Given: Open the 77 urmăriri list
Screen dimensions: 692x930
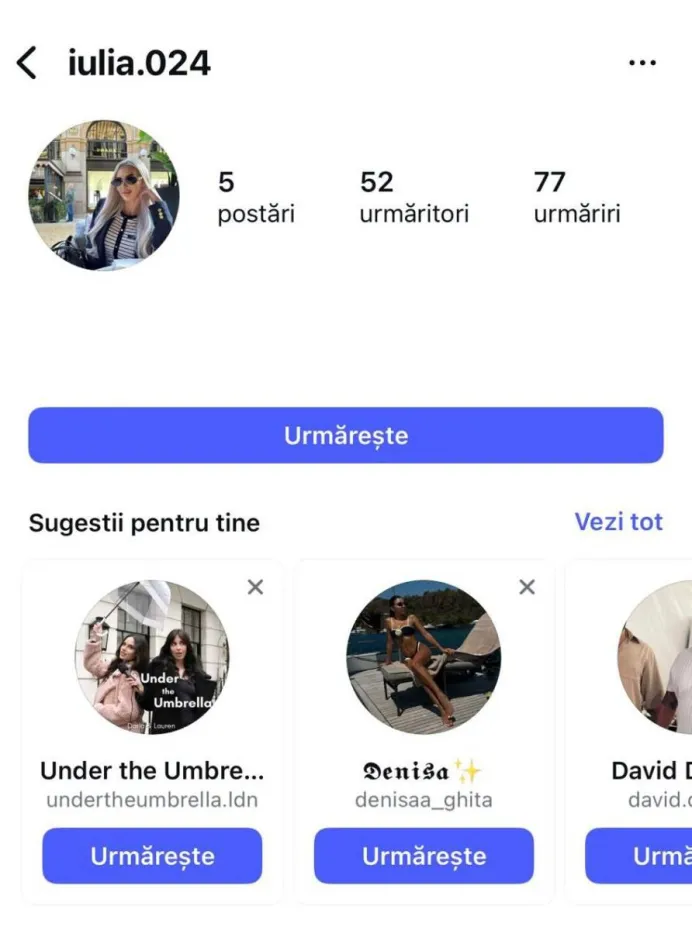Looking at the screenshot, I should [577, 196].
